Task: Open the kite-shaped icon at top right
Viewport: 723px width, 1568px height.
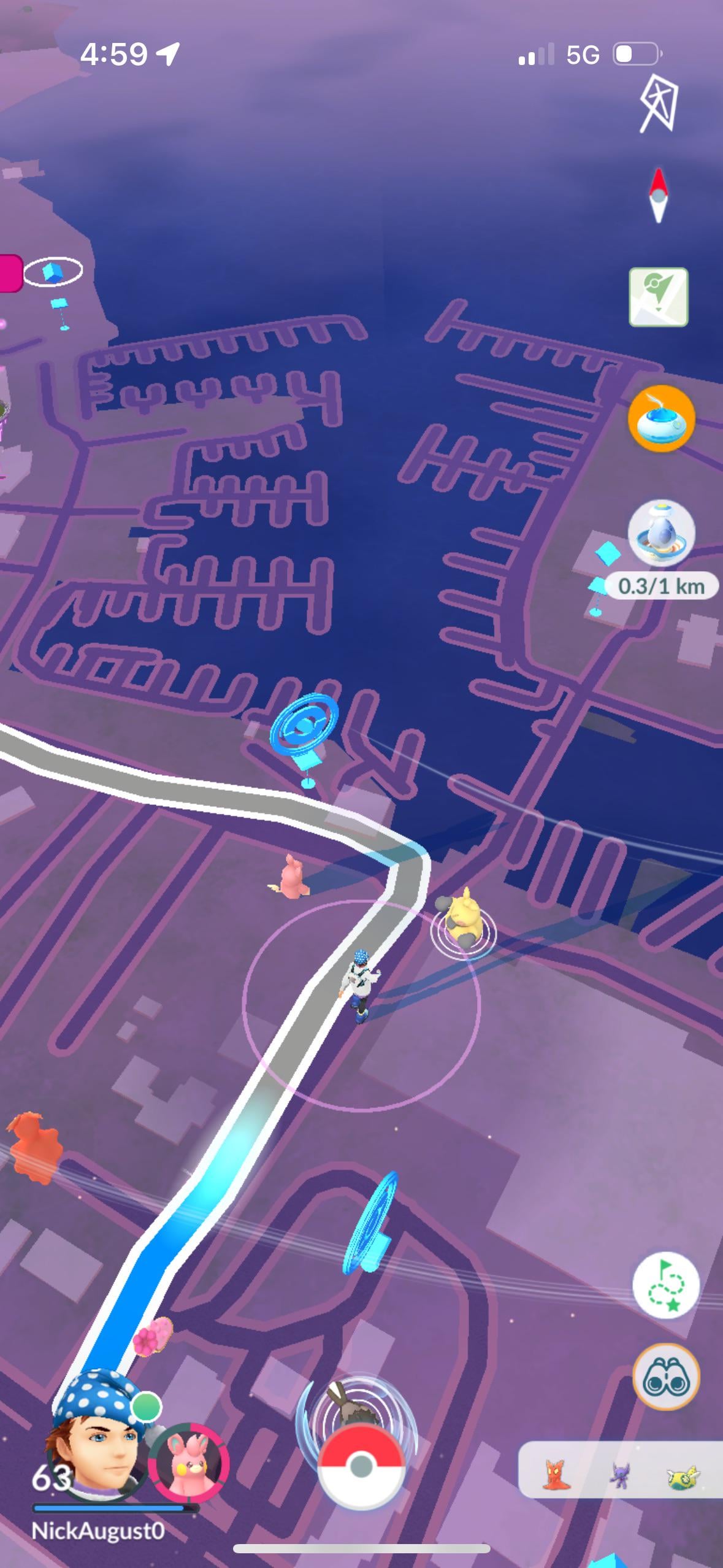Action: coord(659,104)
